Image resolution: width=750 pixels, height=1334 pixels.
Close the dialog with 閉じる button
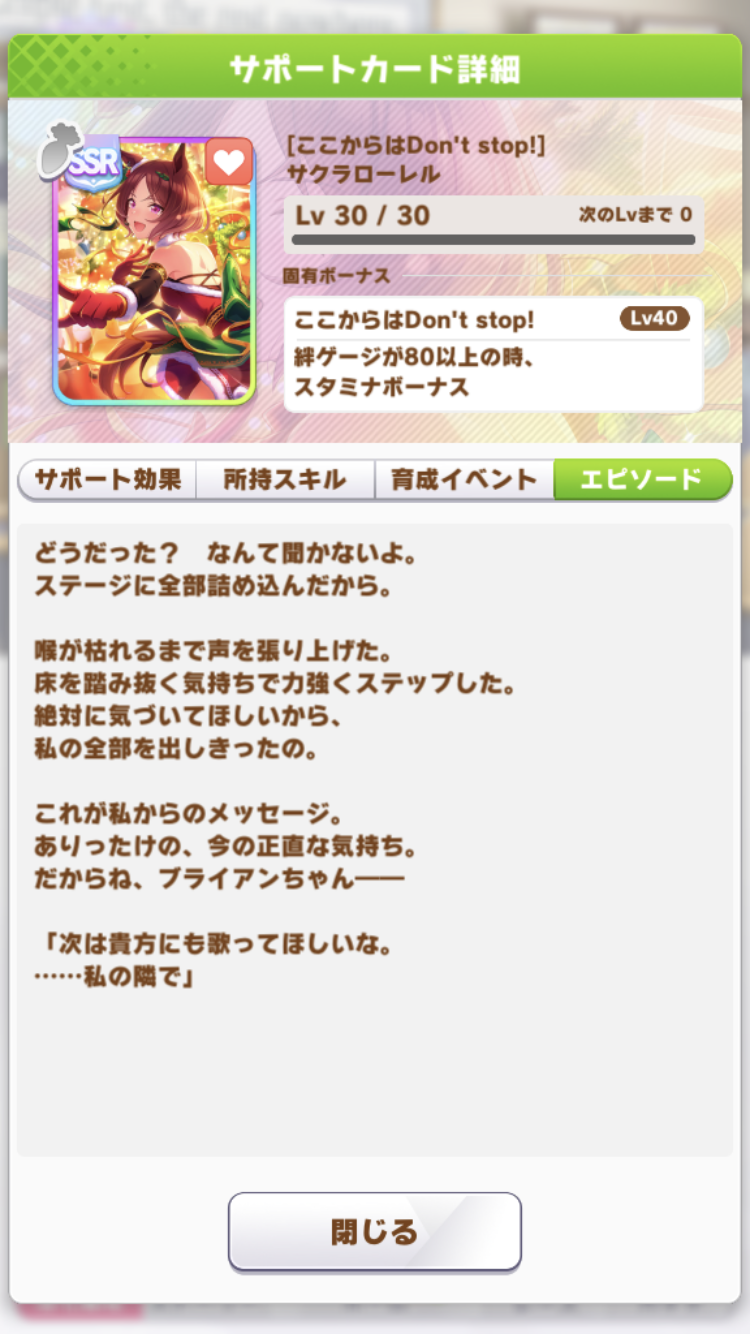click(375, 1231)
